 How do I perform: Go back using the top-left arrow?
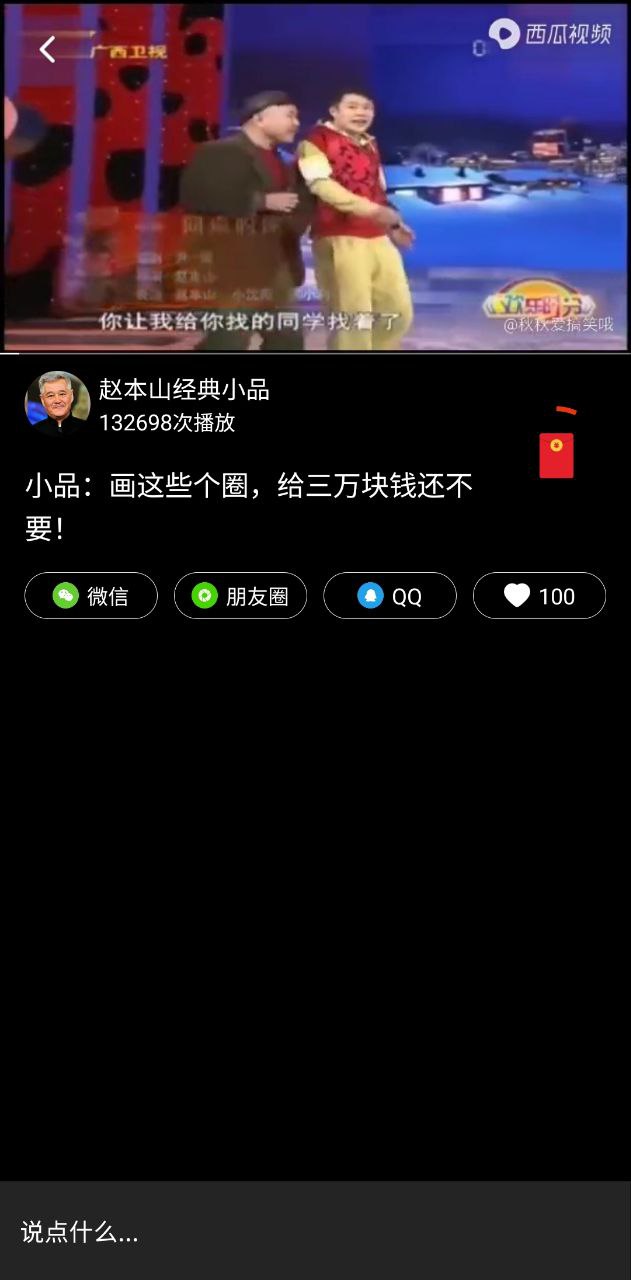click(47, 49)
